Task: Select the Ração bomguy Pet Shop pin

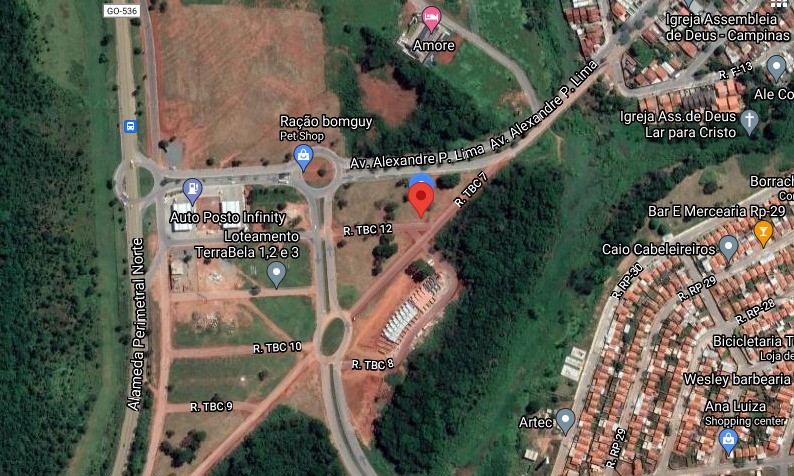Action: point(303,155)
